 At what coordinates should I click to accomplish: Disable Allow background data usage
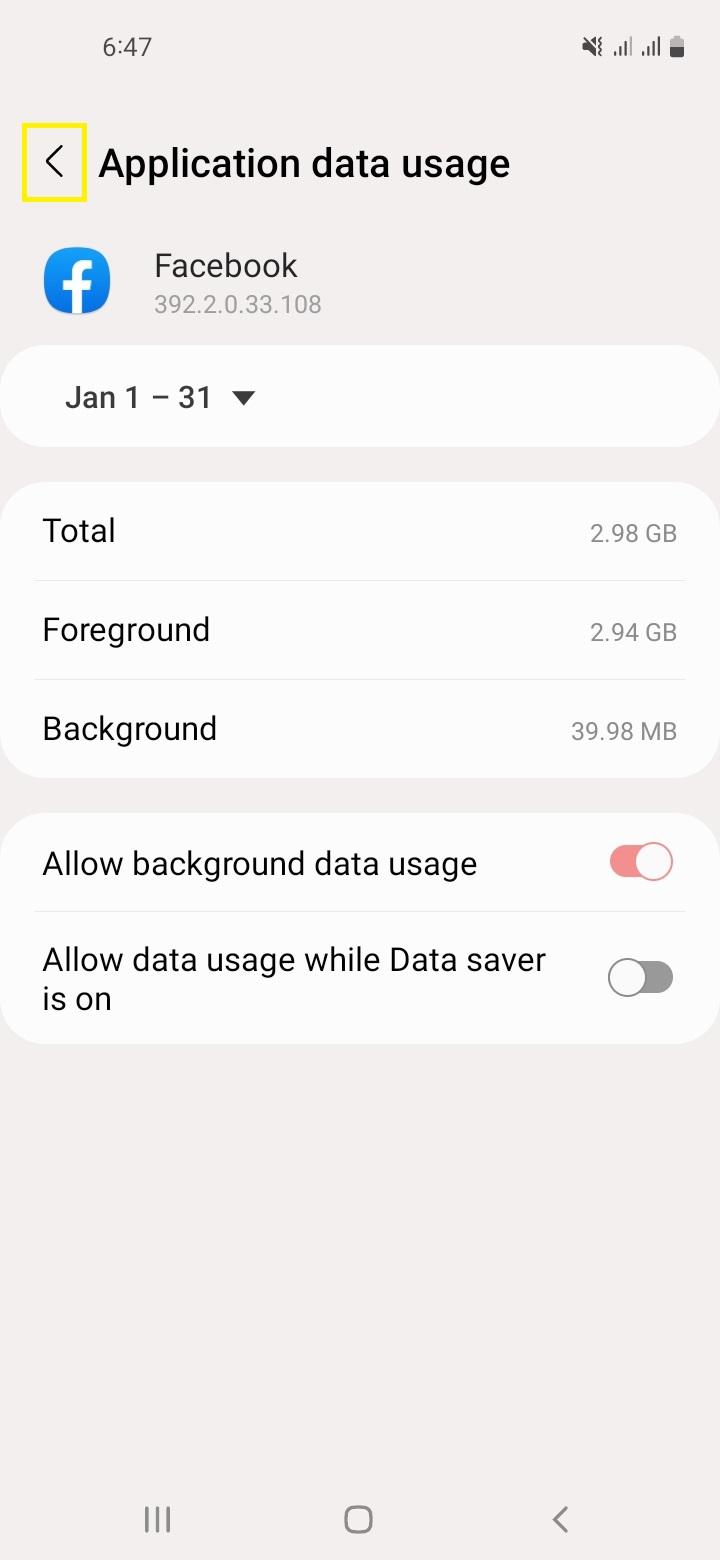(x=641, y=862)
